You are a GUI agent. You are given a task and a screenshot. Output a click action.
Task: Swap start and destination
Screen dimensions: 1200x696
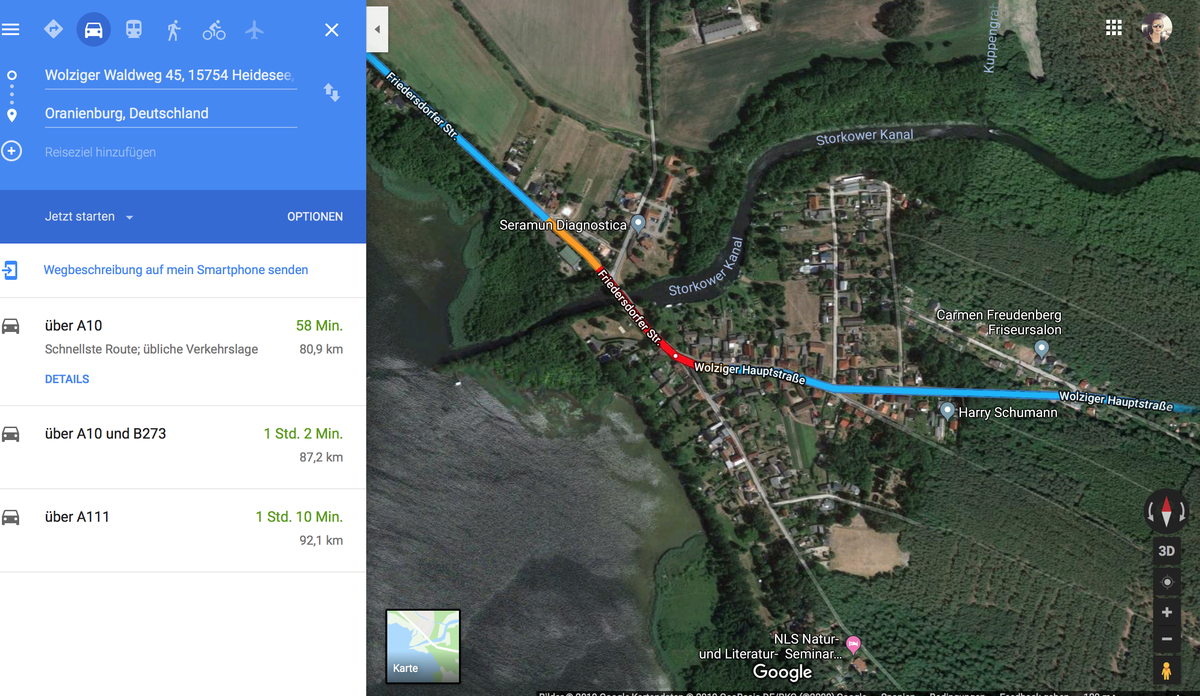coord(332,93)
